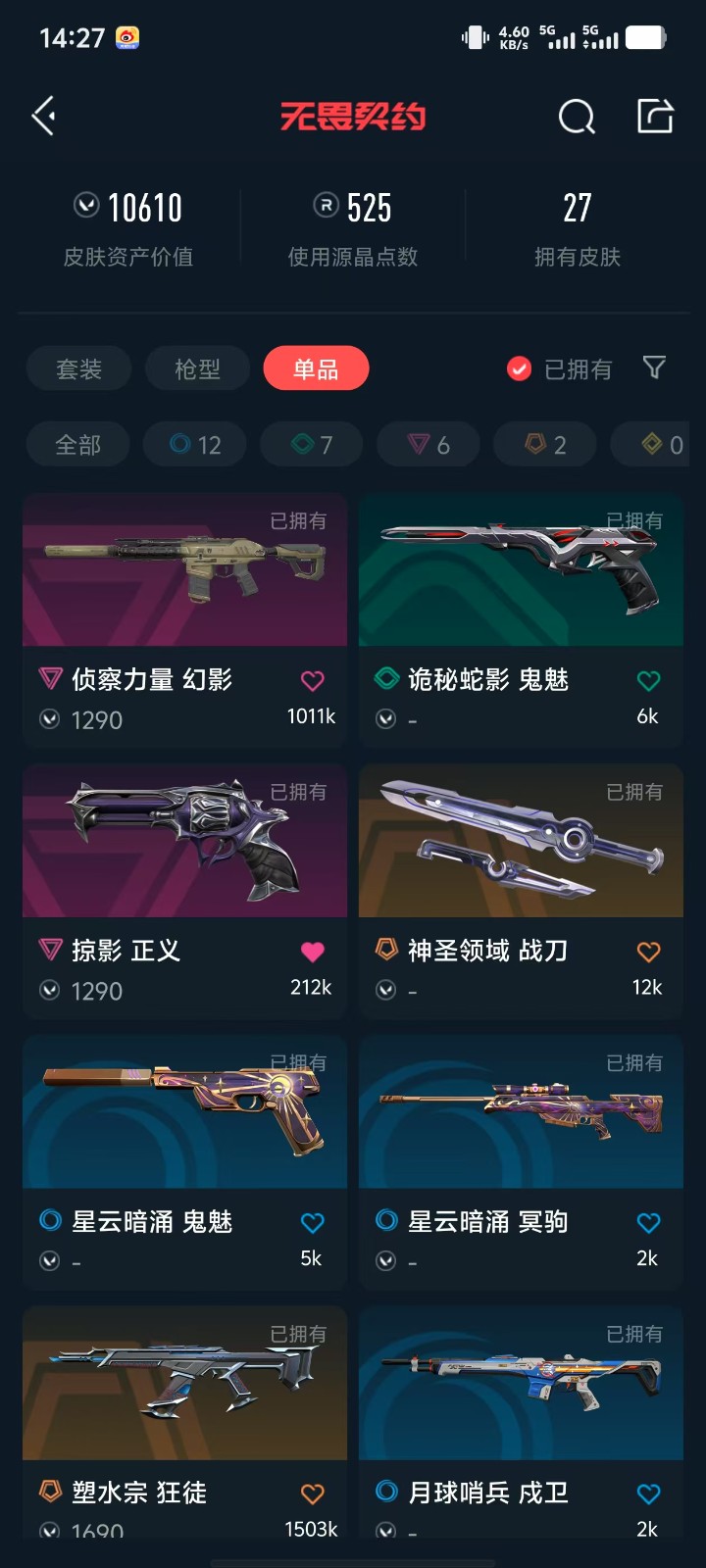
Task: Select the 单品 tab
Action: pos(316,368)
